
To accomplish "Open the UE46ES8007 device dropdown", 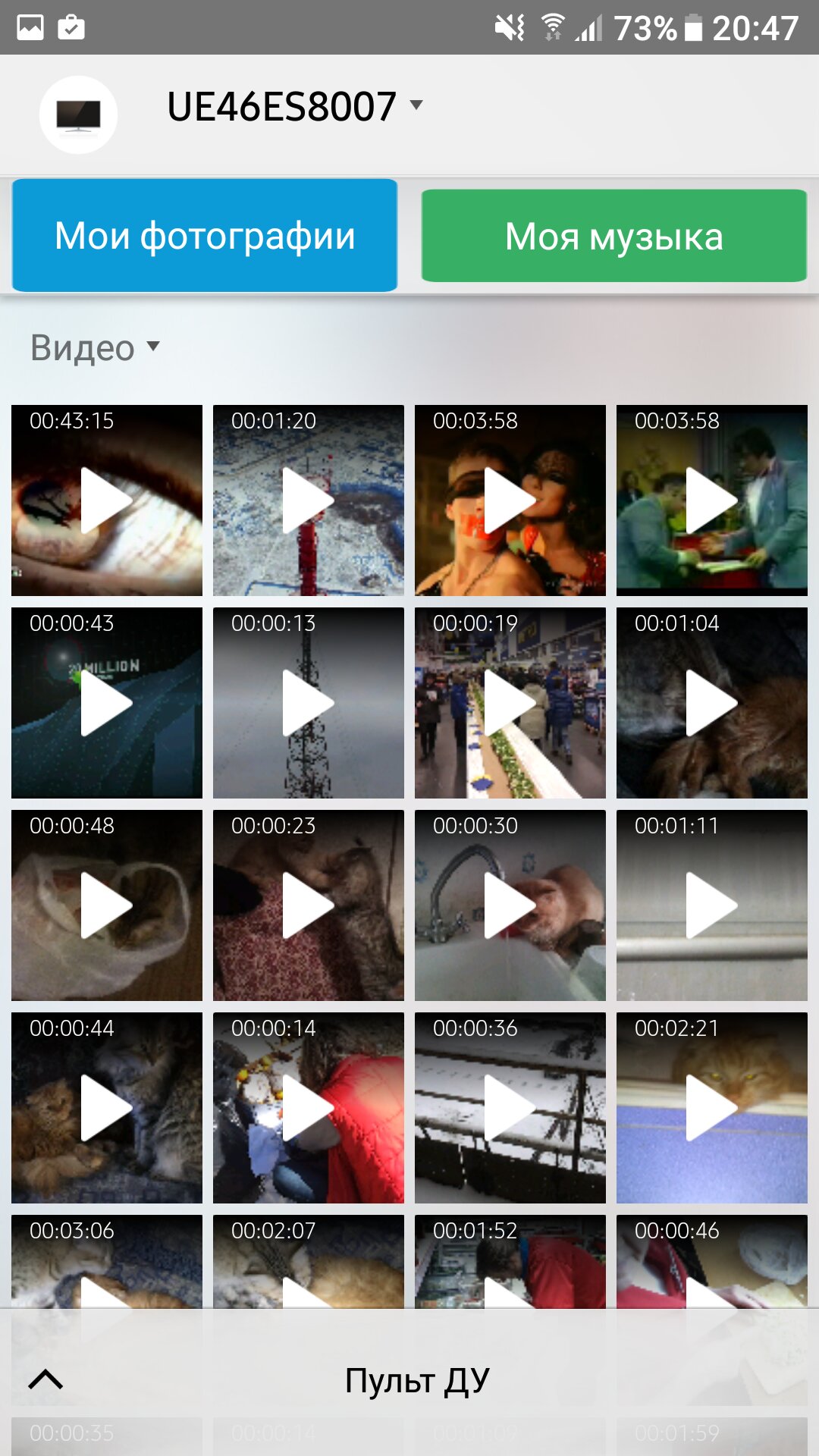I will coord(294,106).
